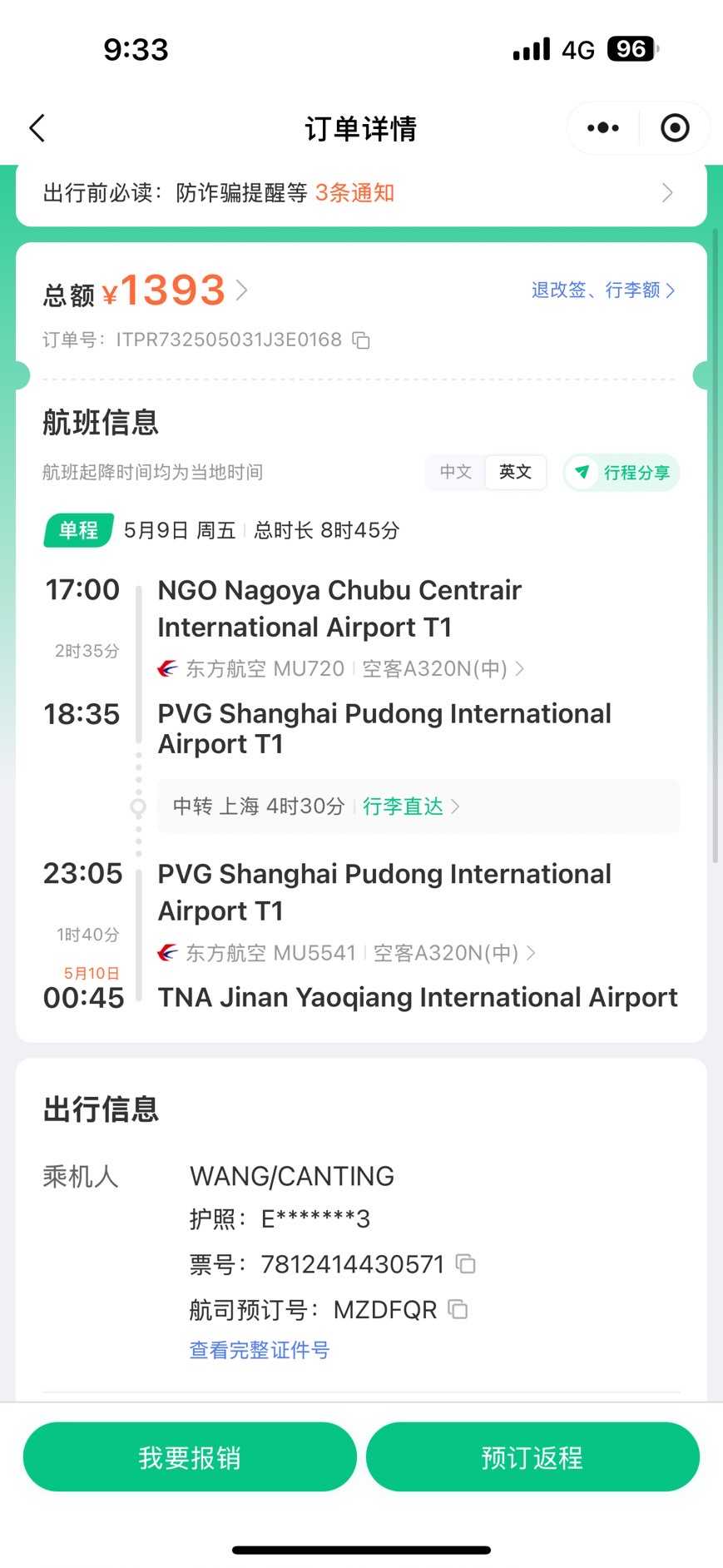This screenshot has height=1568, width=723.
Task: Copy the order number
Action: (x=361, y=340)
